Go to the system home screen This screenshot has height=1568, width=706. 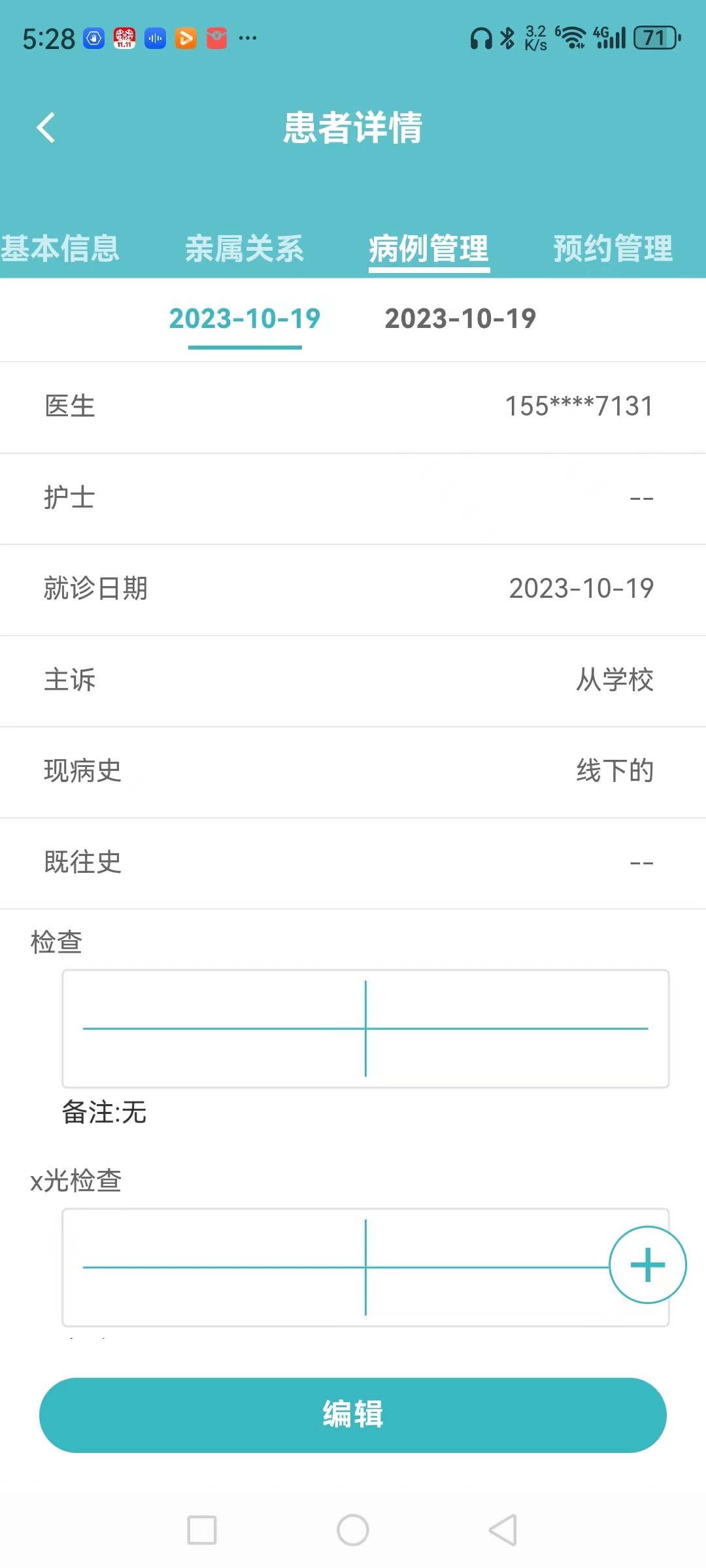pyautogui.click(x=353, y=1530)
